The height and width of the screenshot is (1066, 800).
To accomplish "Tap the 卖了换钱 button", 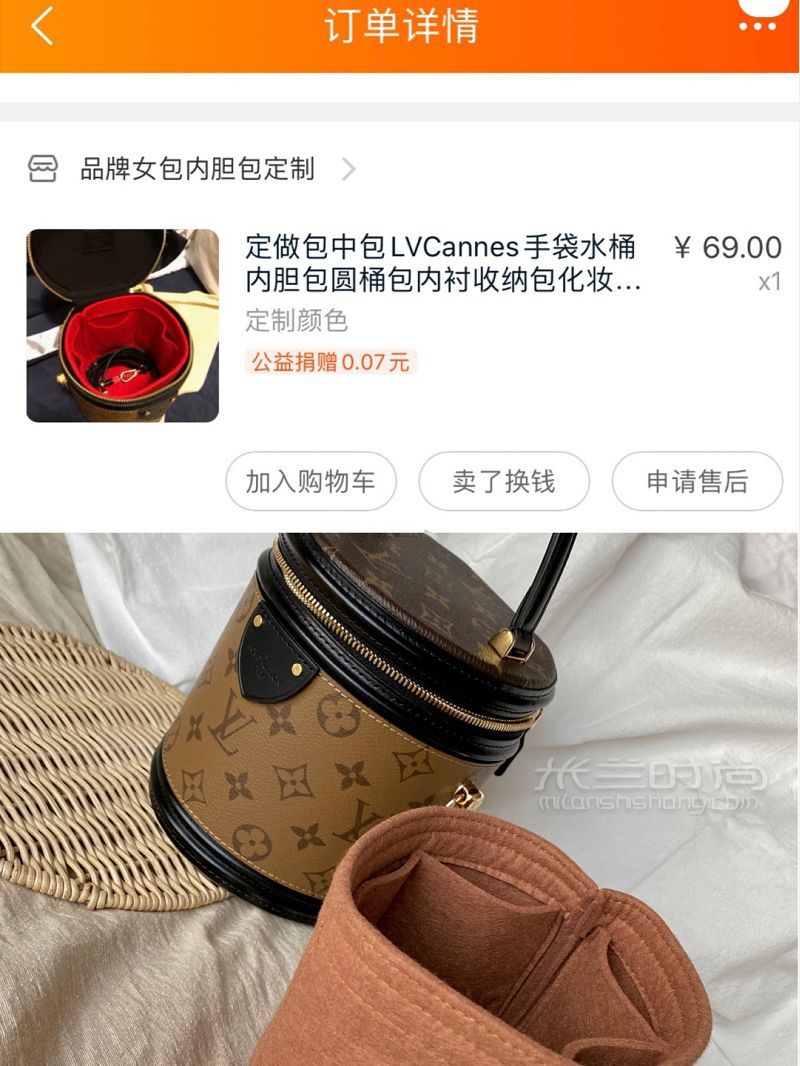I will click(503, 482).
